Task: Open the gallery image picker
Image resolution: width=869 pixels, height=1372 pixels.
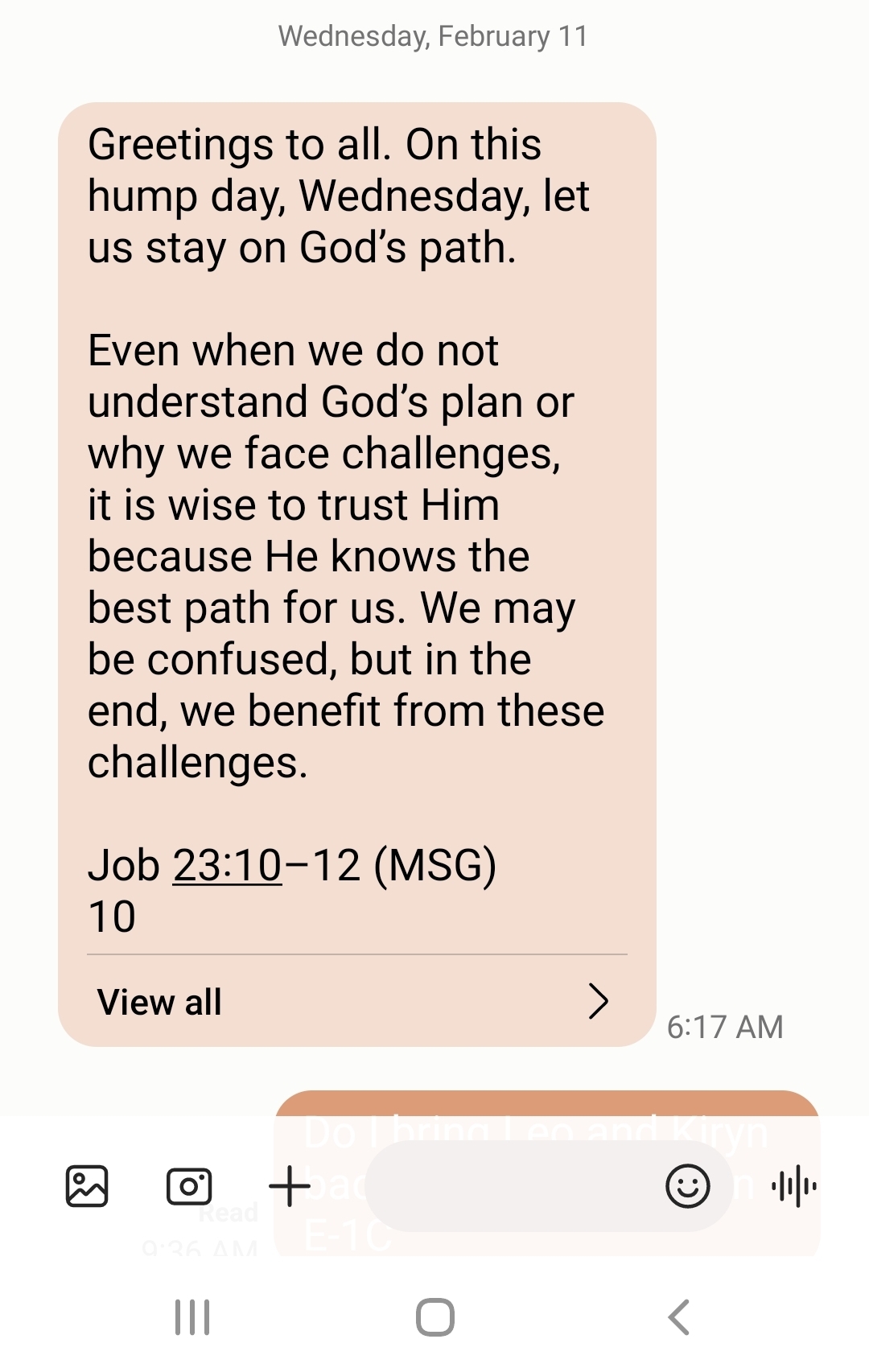Action: point(87,1186)
